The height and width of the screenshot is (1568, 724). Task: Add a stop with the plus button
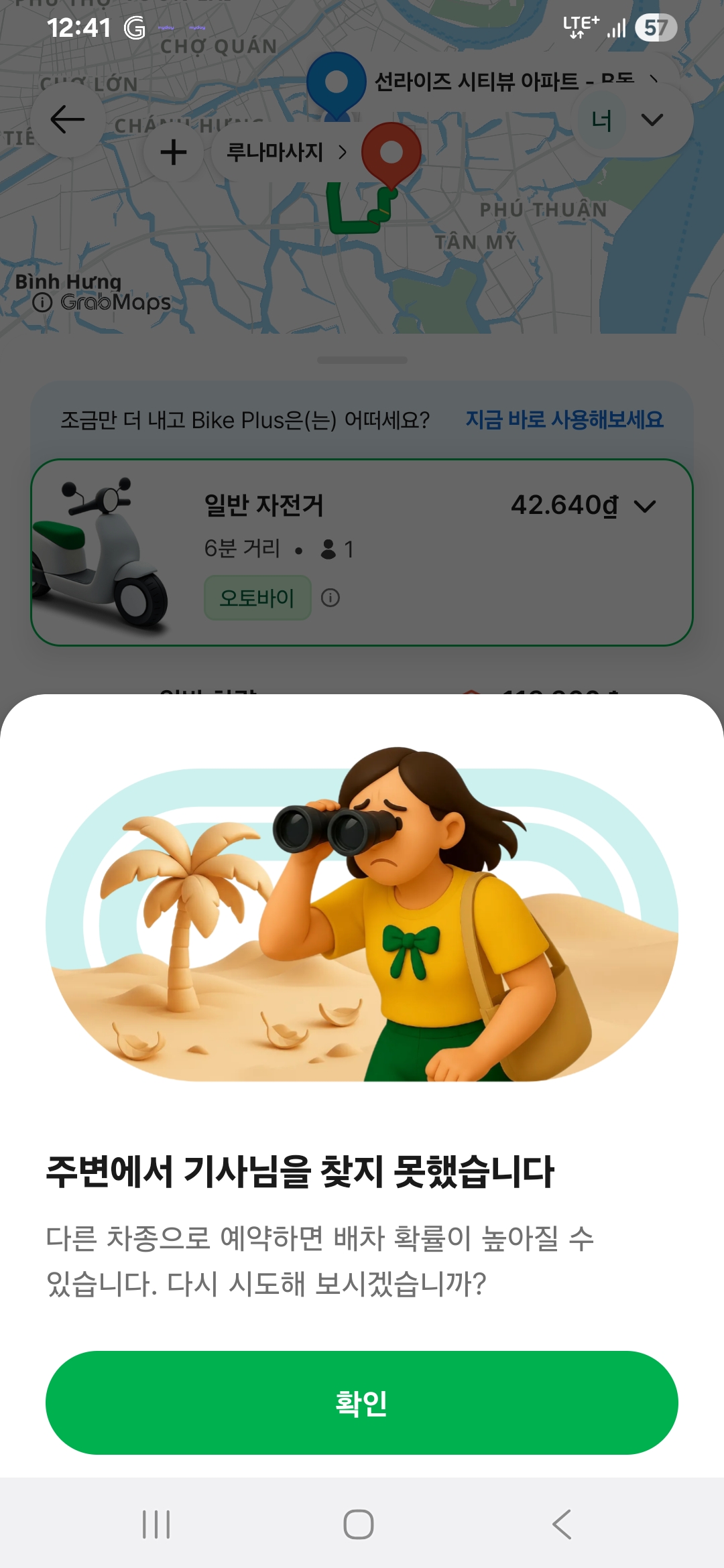click(x=174, y=152)
